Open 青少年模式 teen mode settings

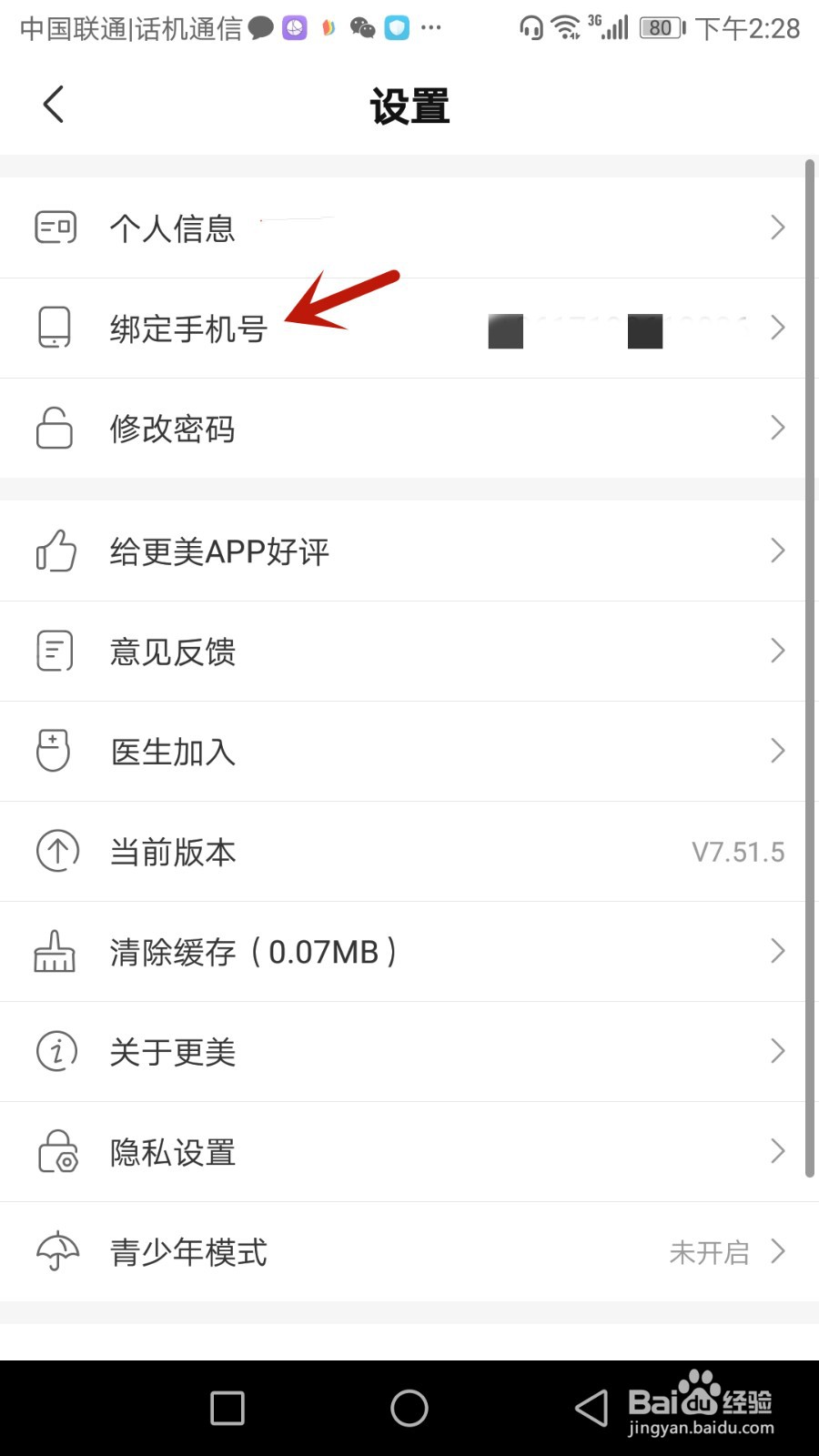click(x=188, y=1252)
